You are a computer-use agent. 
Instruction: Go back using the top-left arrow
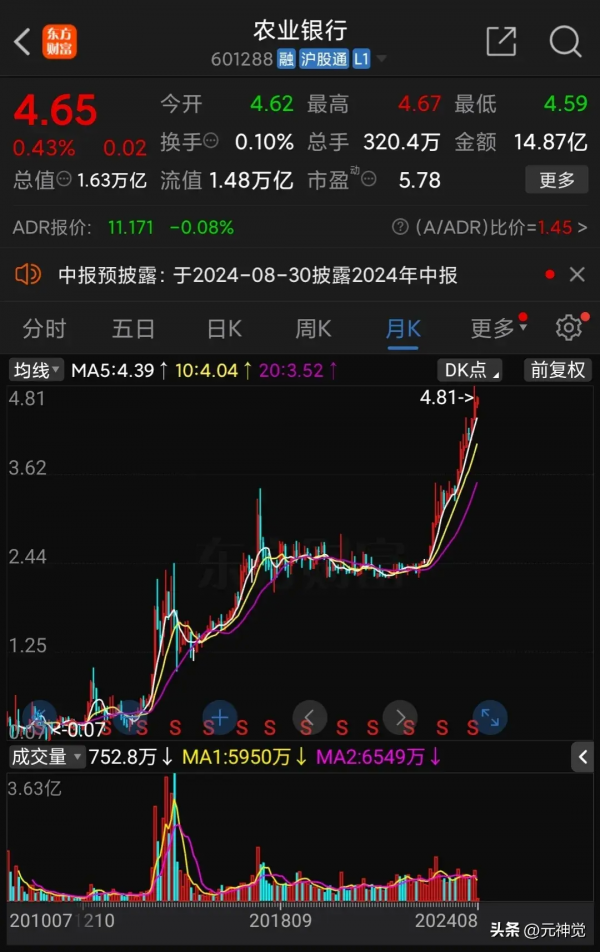pyautogui.click(x=23, y=42)
